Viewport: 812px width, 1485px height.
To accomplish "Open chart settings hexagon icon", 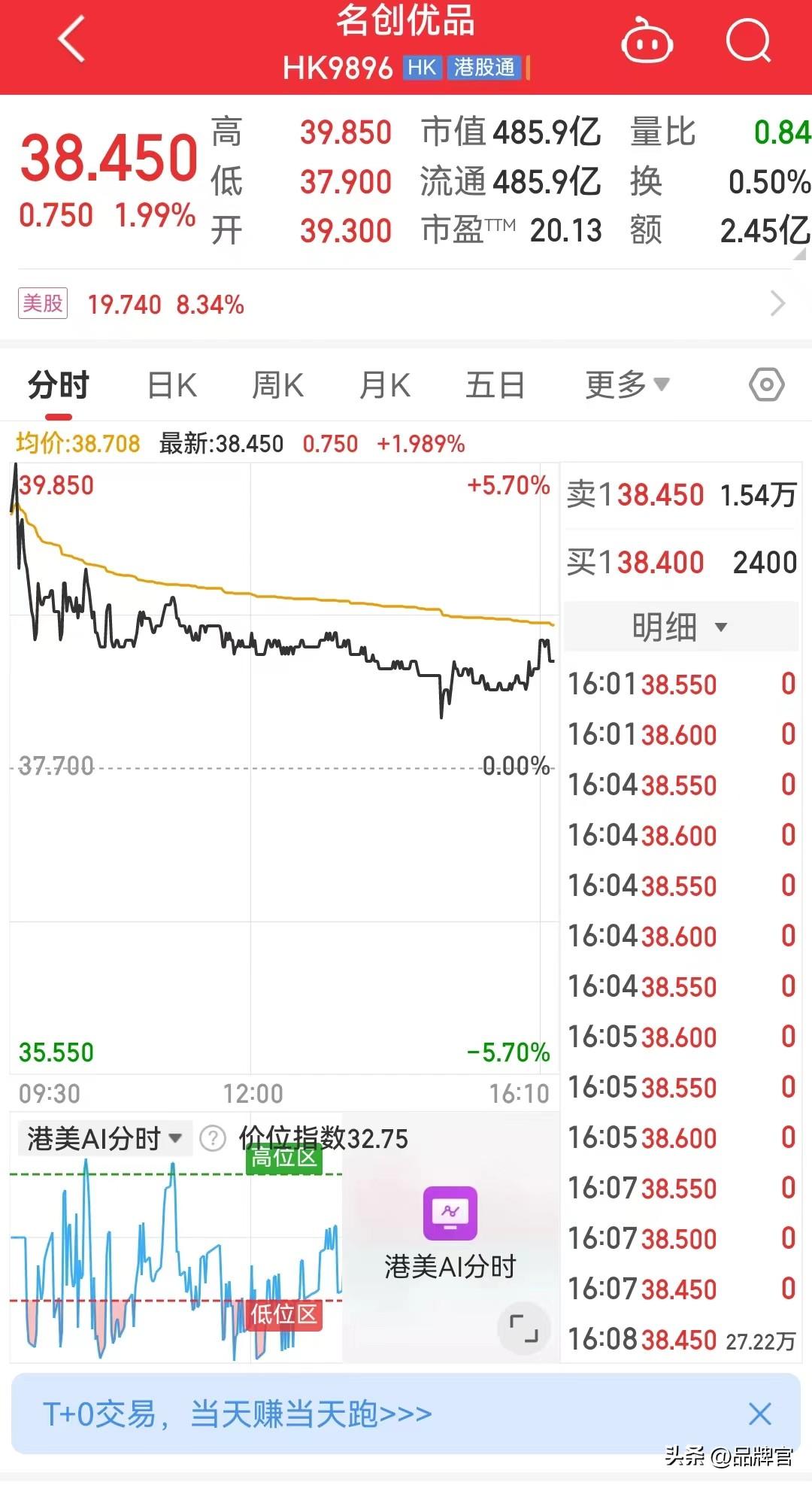I will [766, 385].
